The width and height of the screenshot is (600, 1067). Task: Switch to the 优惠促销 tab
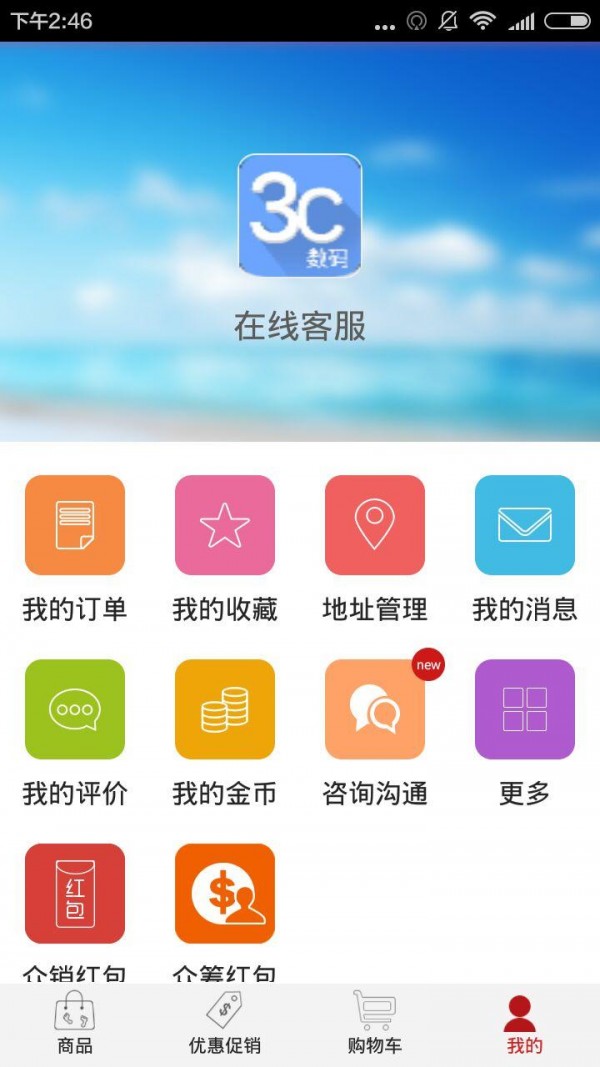point(225,1025)
